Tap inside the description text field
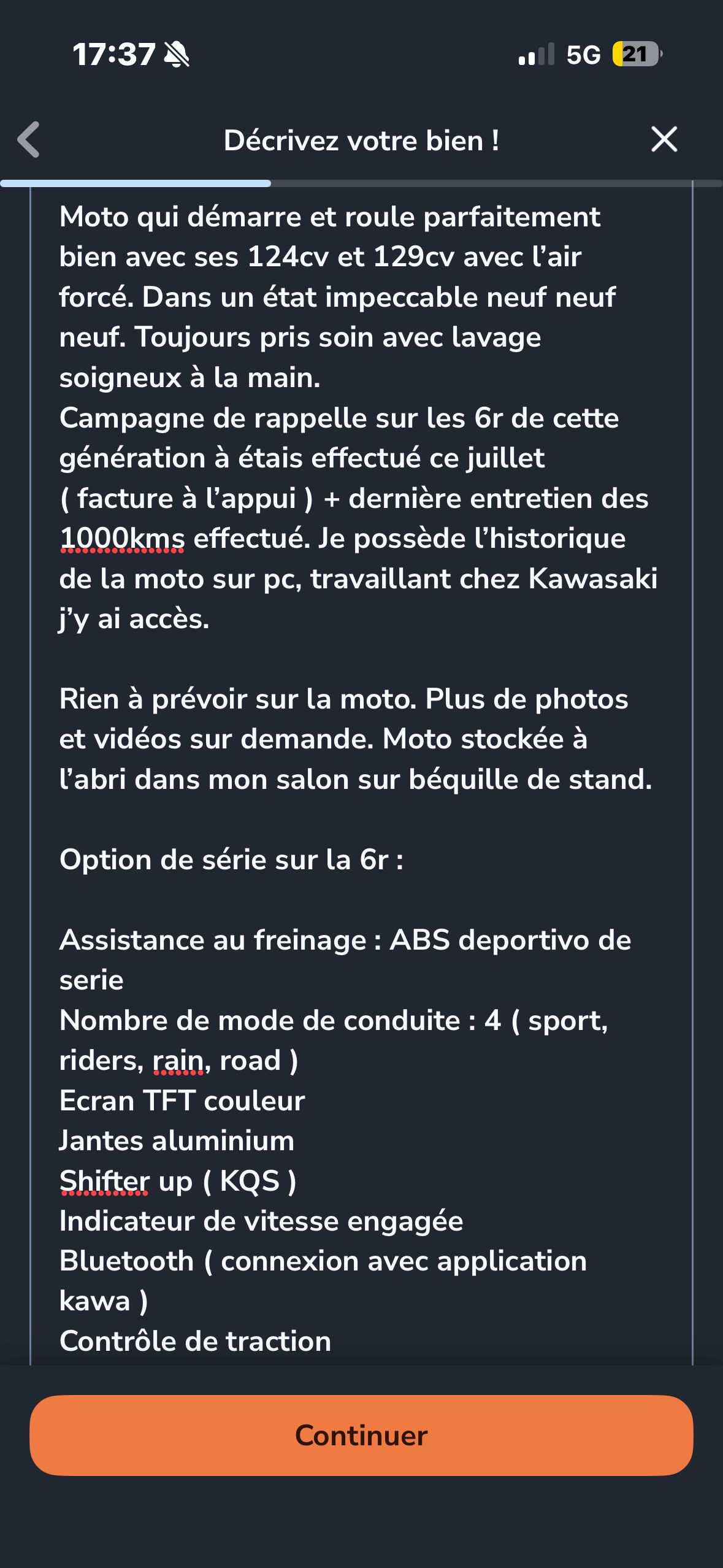The width and height of the screenshot is (723, 1568). (x=361, y=779)
